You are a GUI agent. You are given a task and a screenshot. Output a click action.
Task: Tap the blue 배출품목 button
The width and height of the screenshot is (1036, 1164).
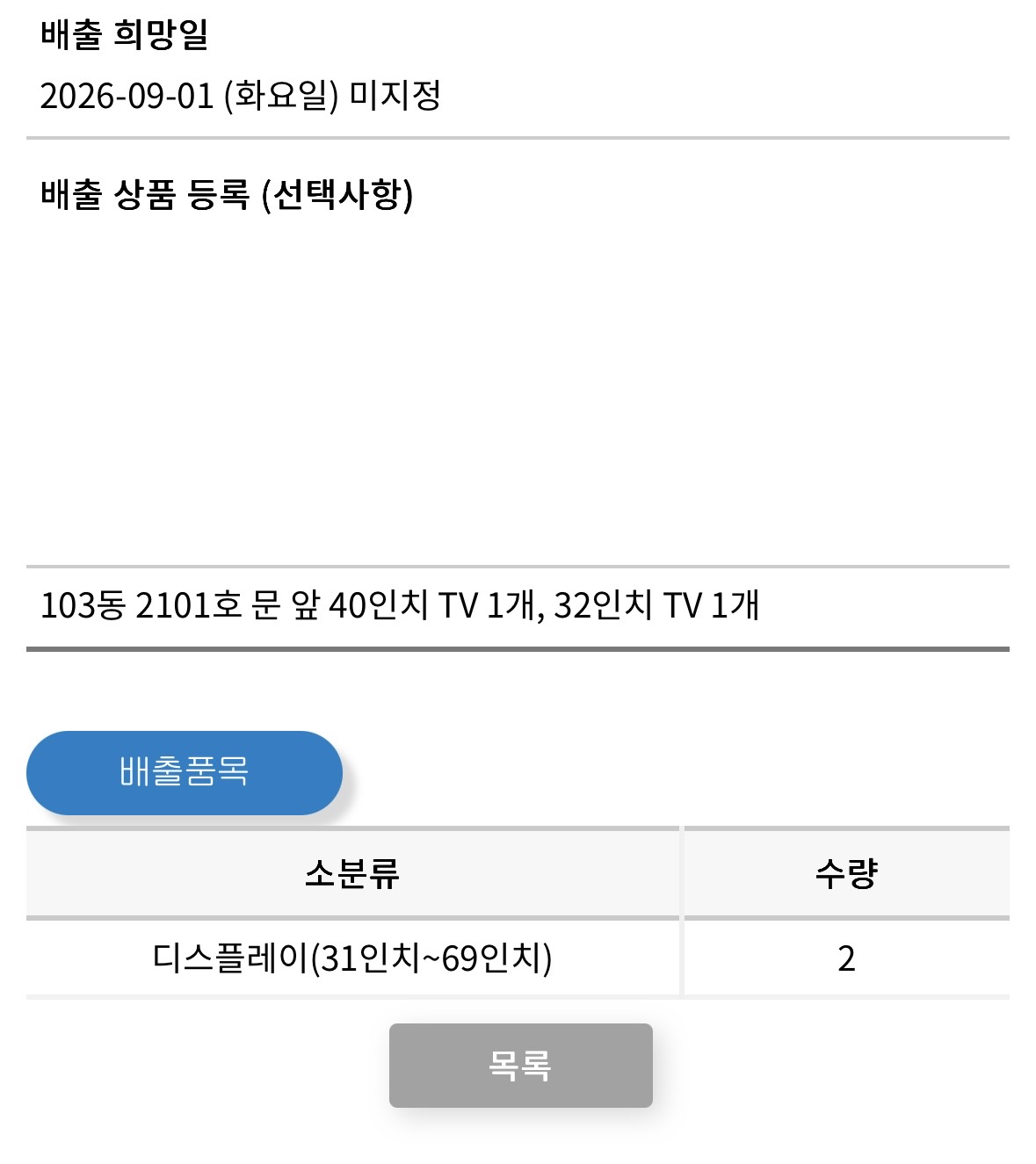[185, 773]
